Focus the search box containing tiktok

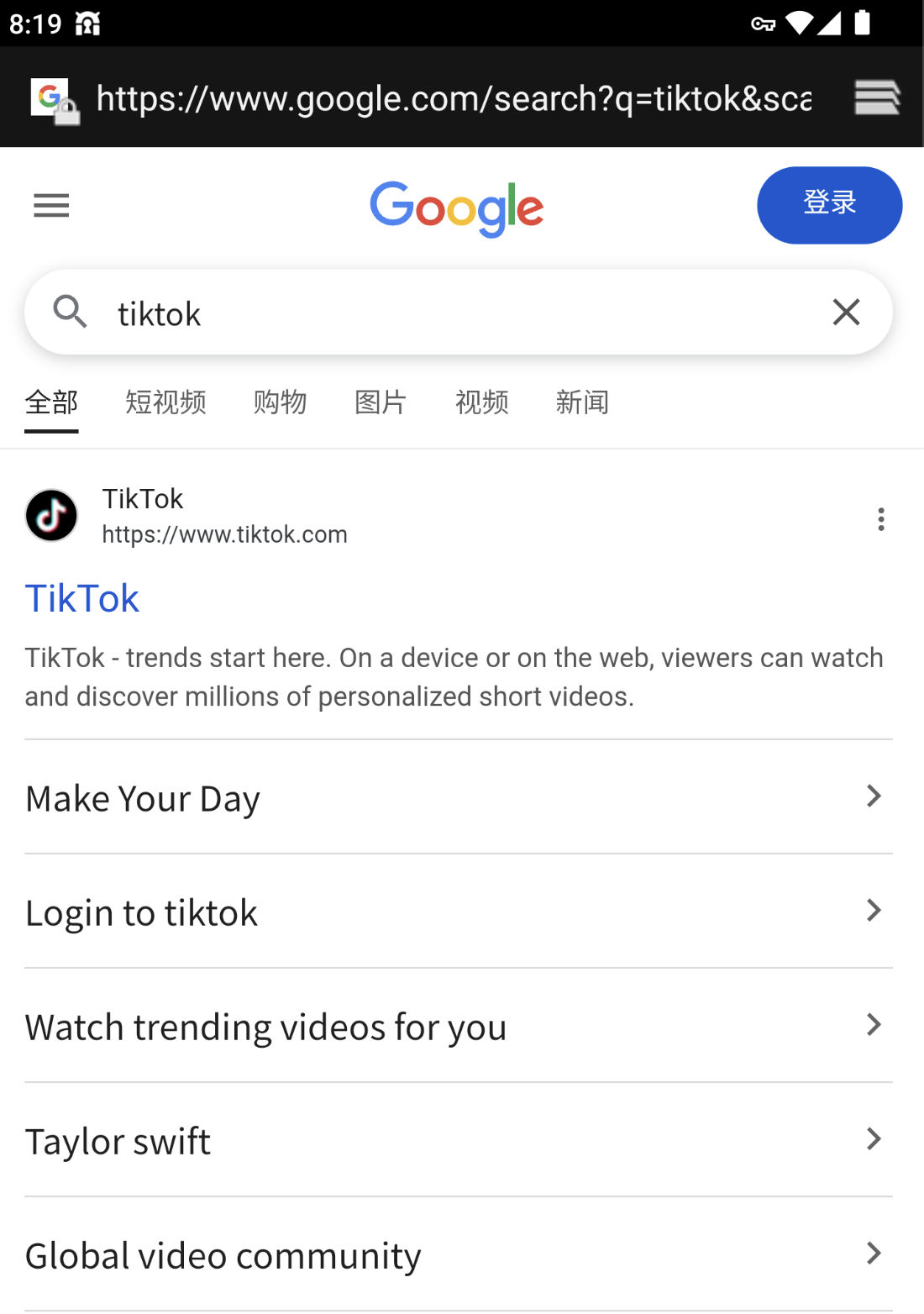(454, 314)
